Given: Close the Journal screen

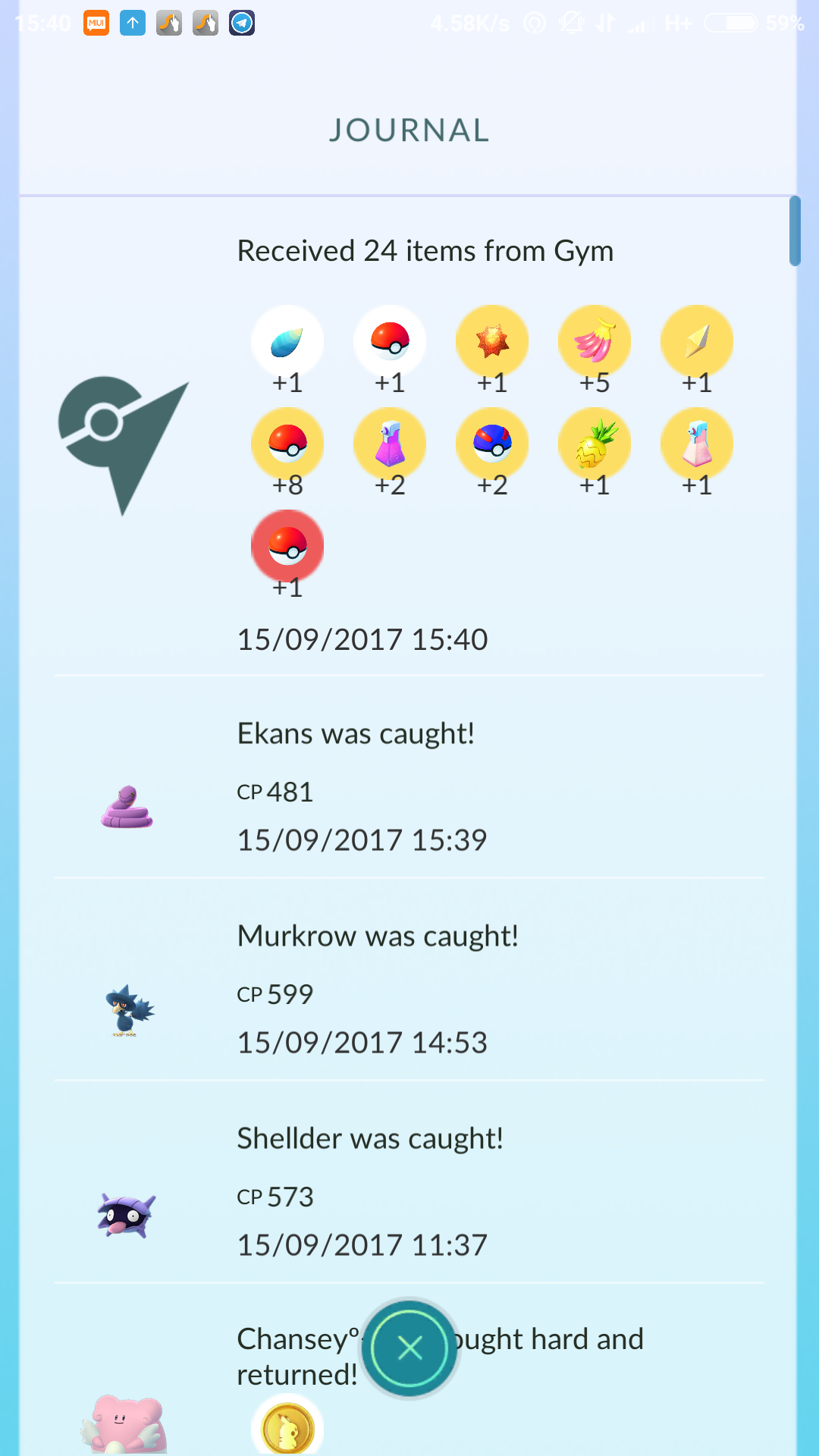Looking at the screenshot, I should (409, 1348).
